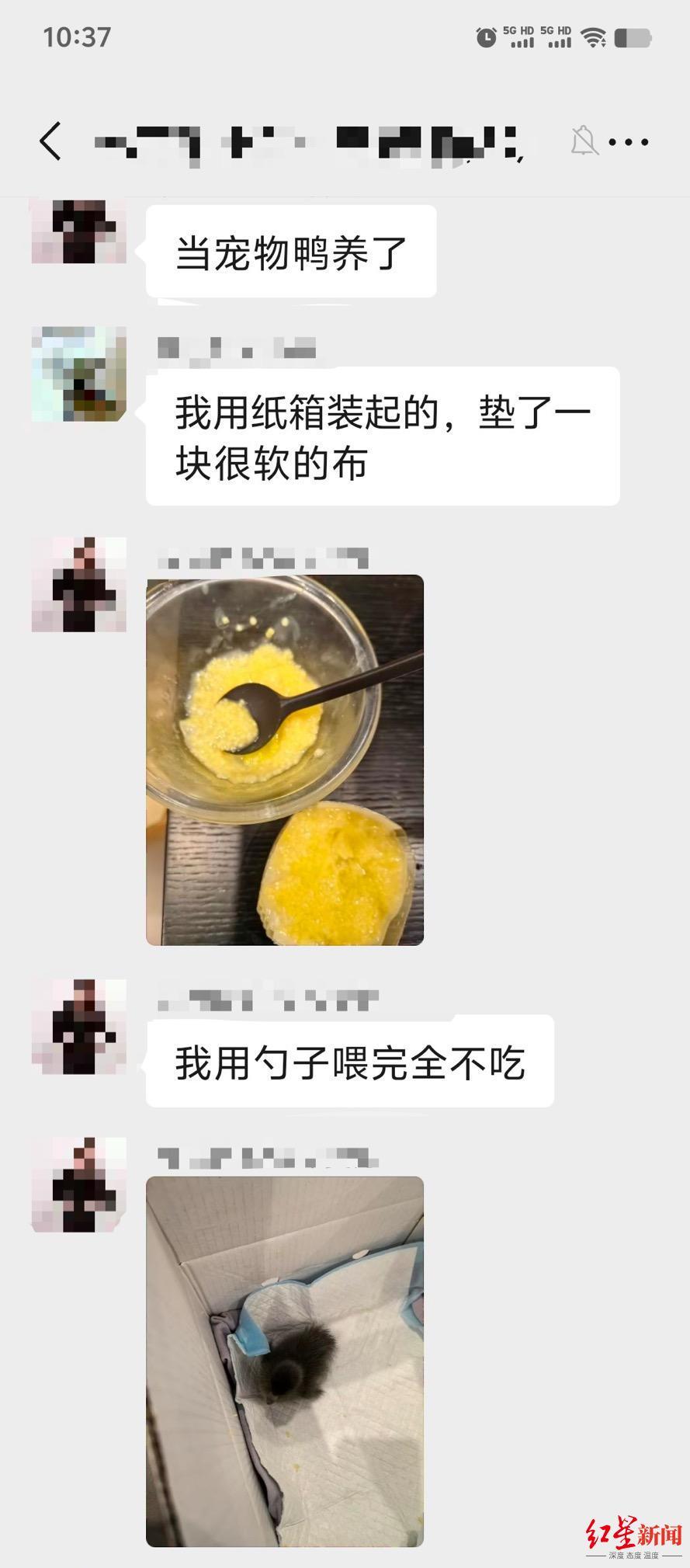This screenshot has height=1568, width=690.
Task: Open avatar beside '我用勺子喂完全不吃' message
Action: 78,1027
